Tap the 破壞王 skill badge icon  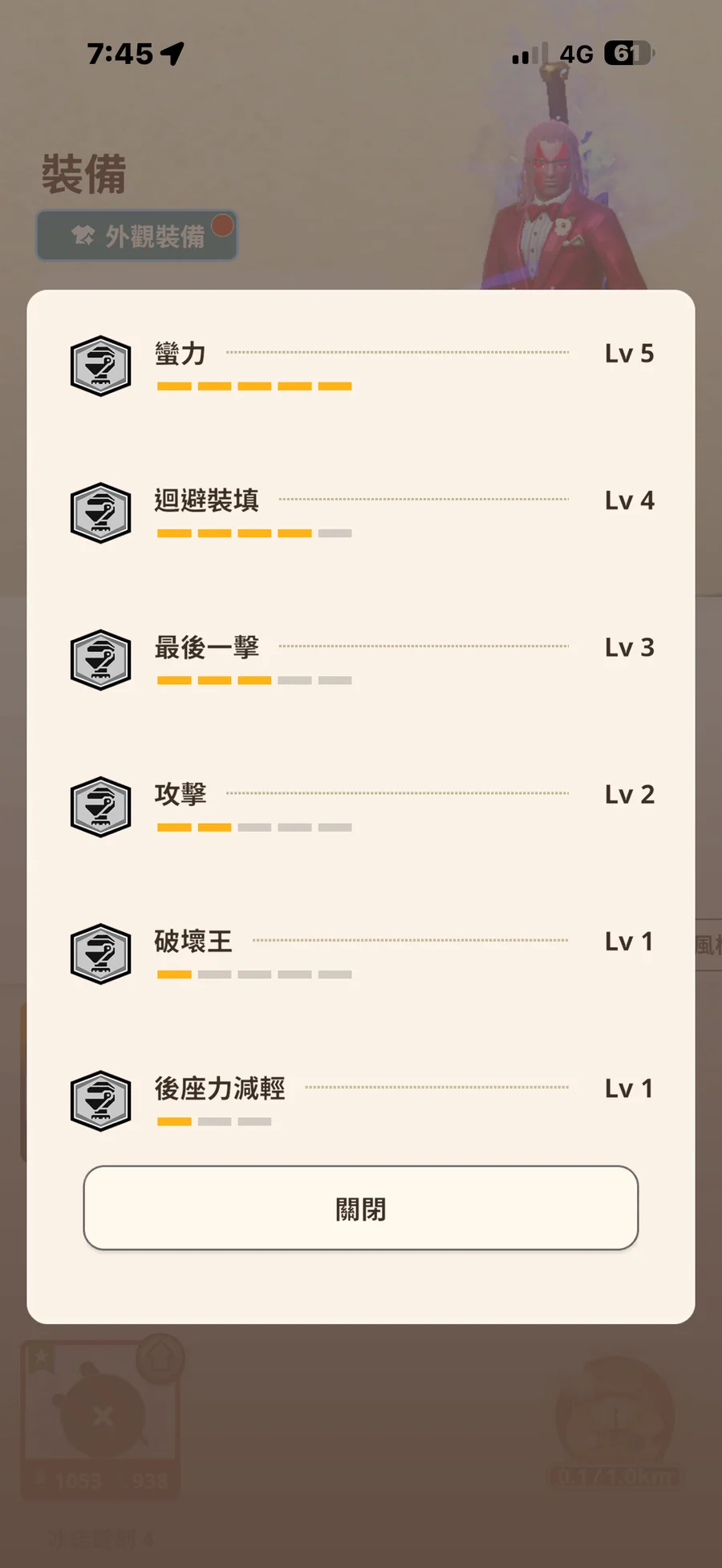[100, 954]
